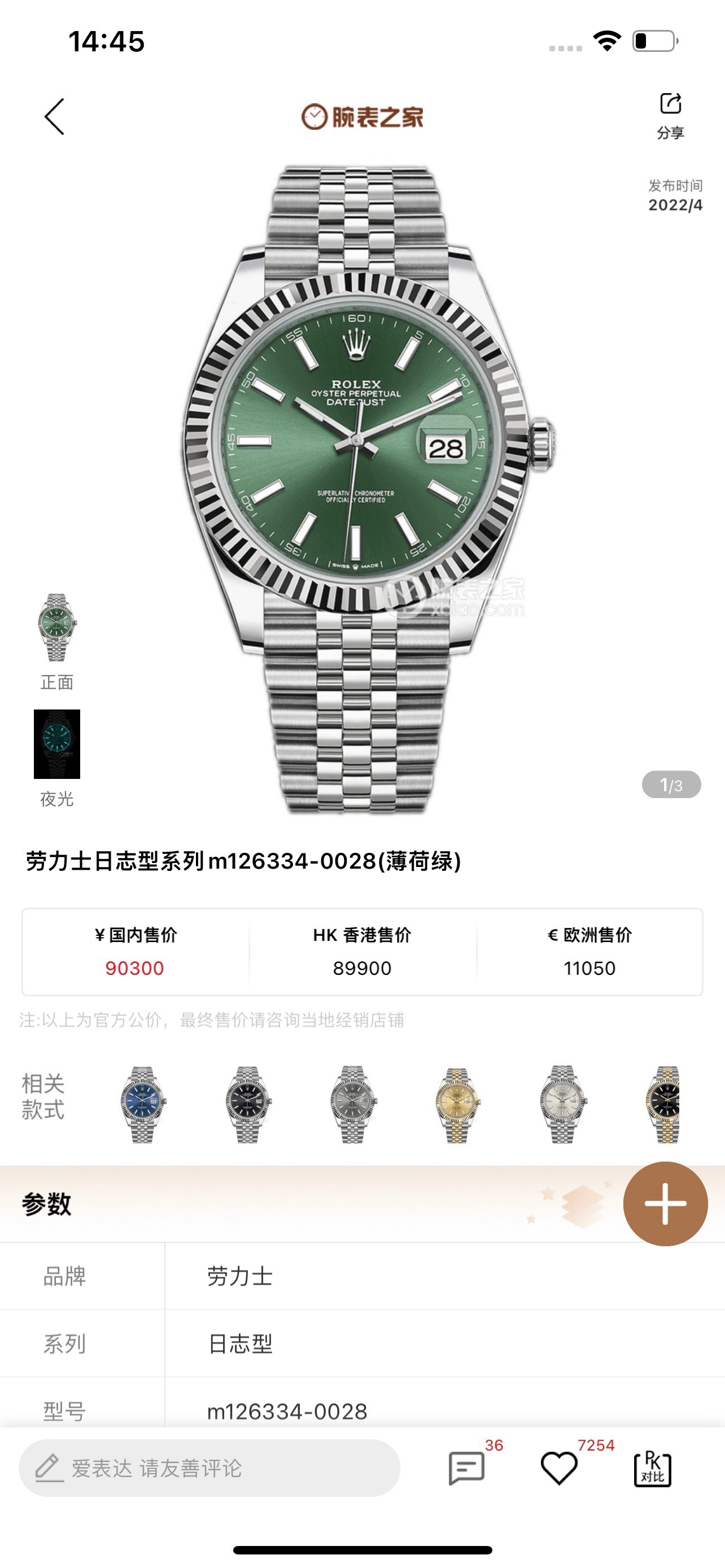View the 正面 front thumbnail
Viewport: 725px width, 1568px height.
coord(56,628)
